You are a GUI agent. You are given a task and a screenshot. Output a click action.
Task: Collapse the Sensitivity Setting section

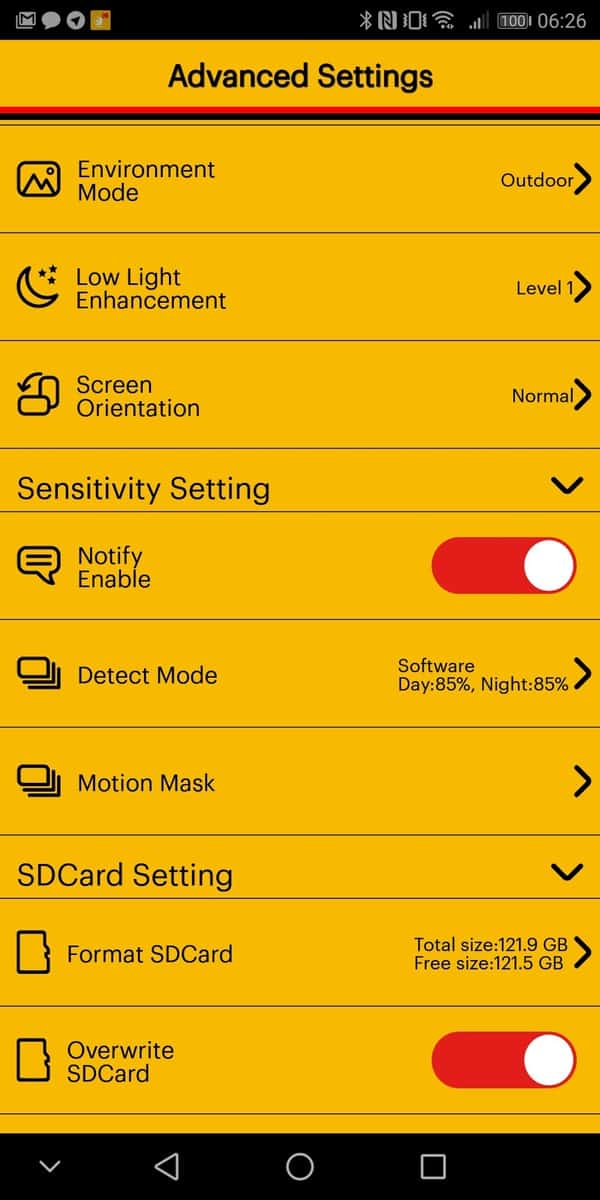566,486
